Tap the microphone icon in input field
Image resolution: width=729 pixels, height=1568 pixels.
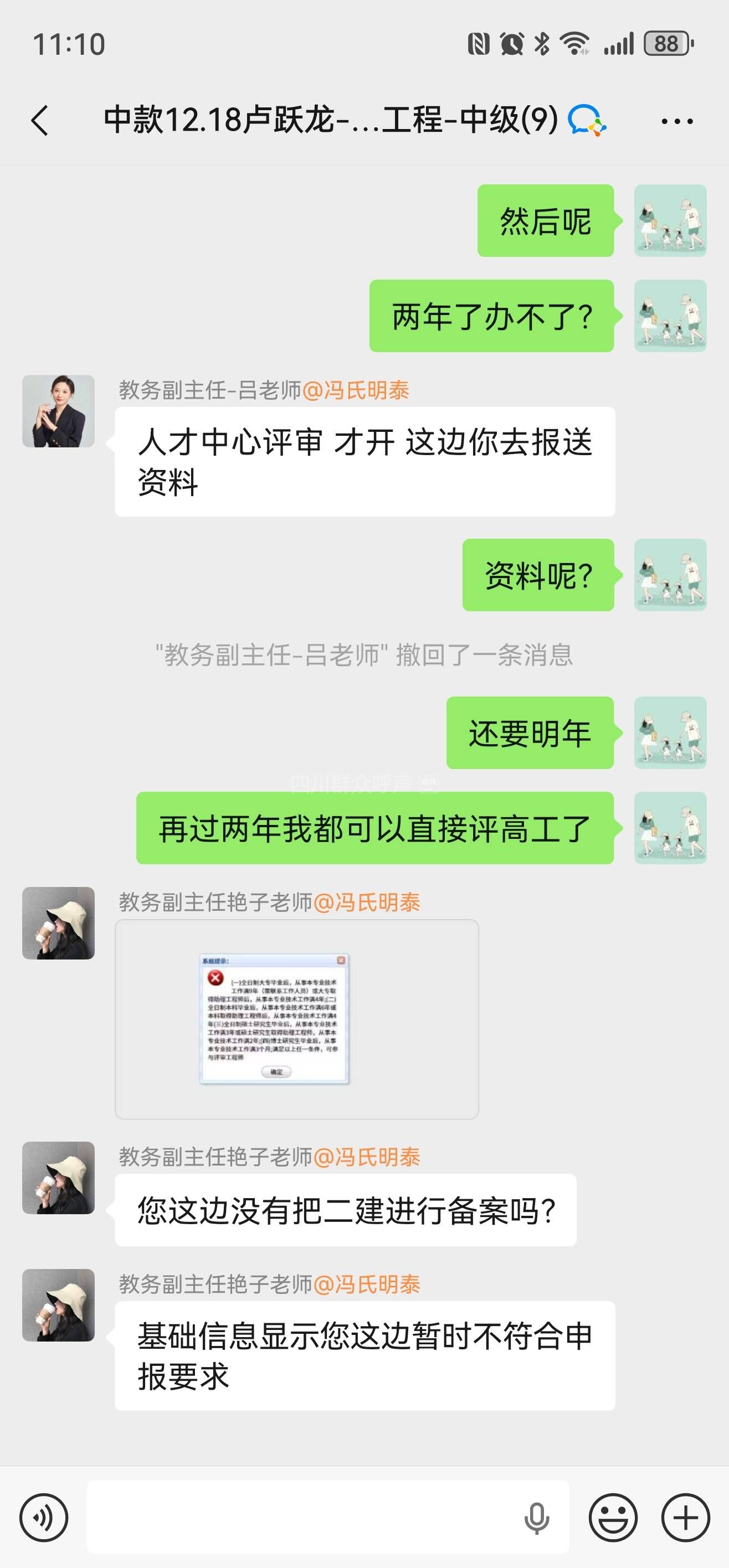pos(537,1518)
